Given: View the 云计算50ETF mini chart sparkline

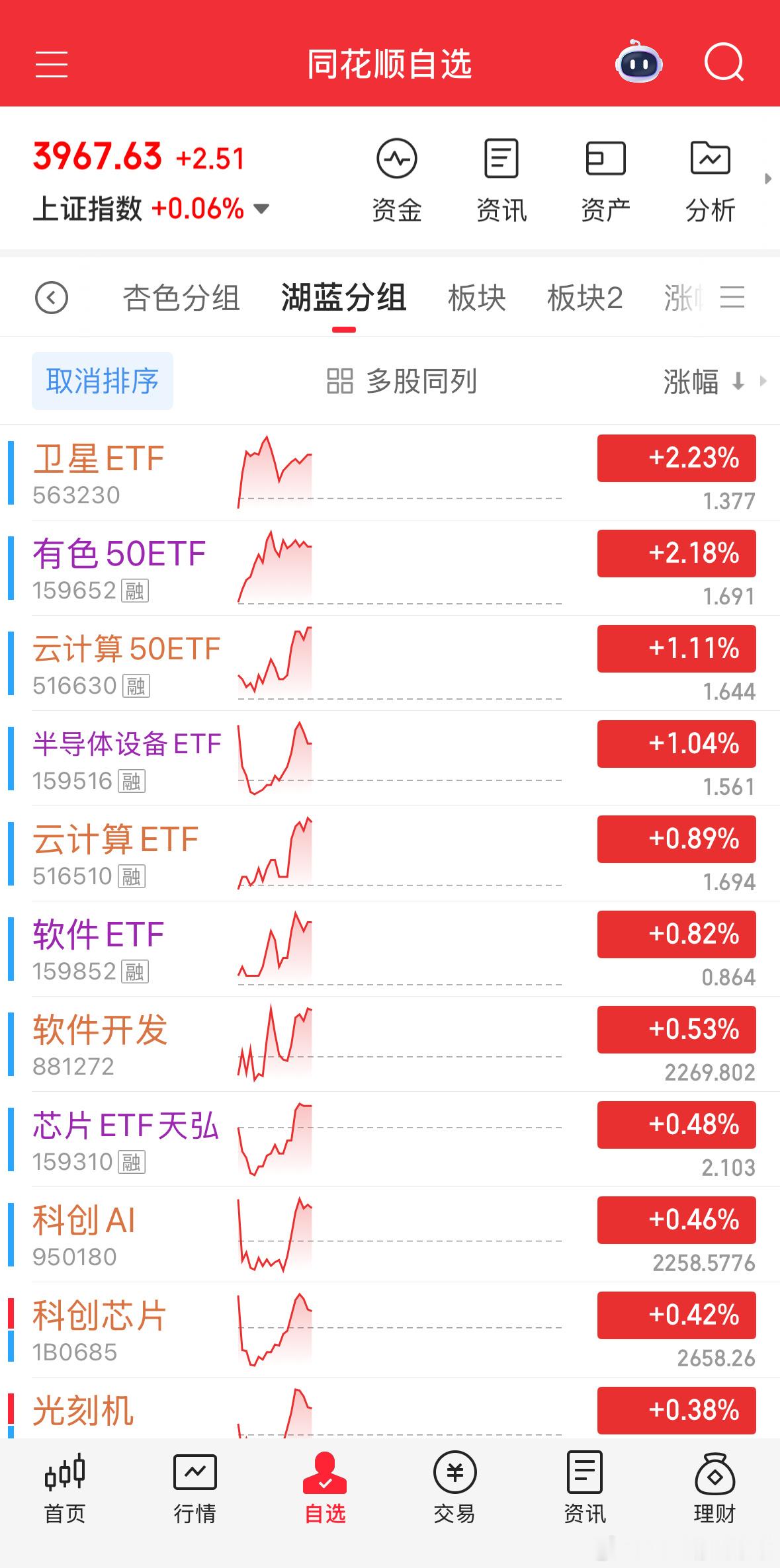Looking at the screenshot, I should (x=275, y=663).
